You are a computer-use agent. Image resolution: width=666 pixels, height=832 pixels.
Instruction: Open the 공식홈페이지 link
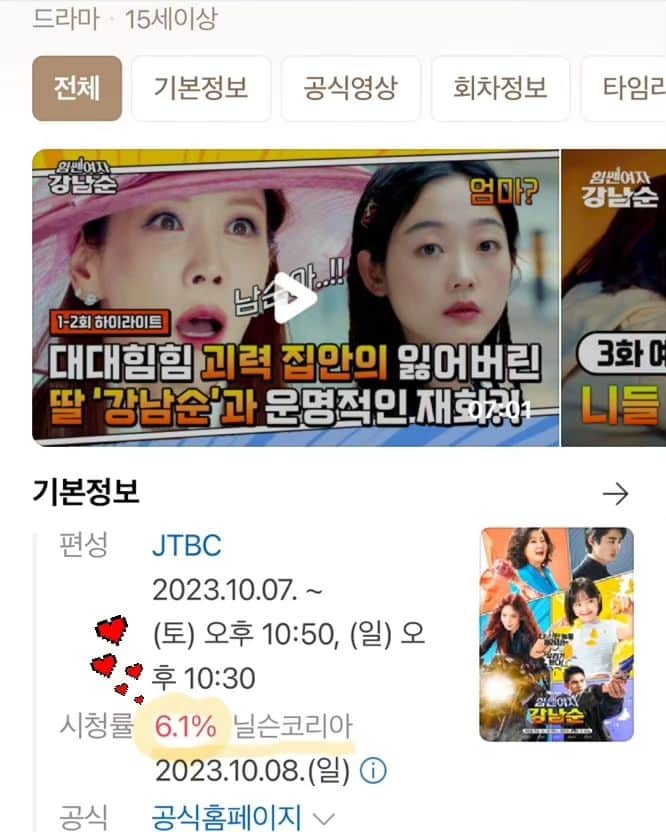pos(226,817)
